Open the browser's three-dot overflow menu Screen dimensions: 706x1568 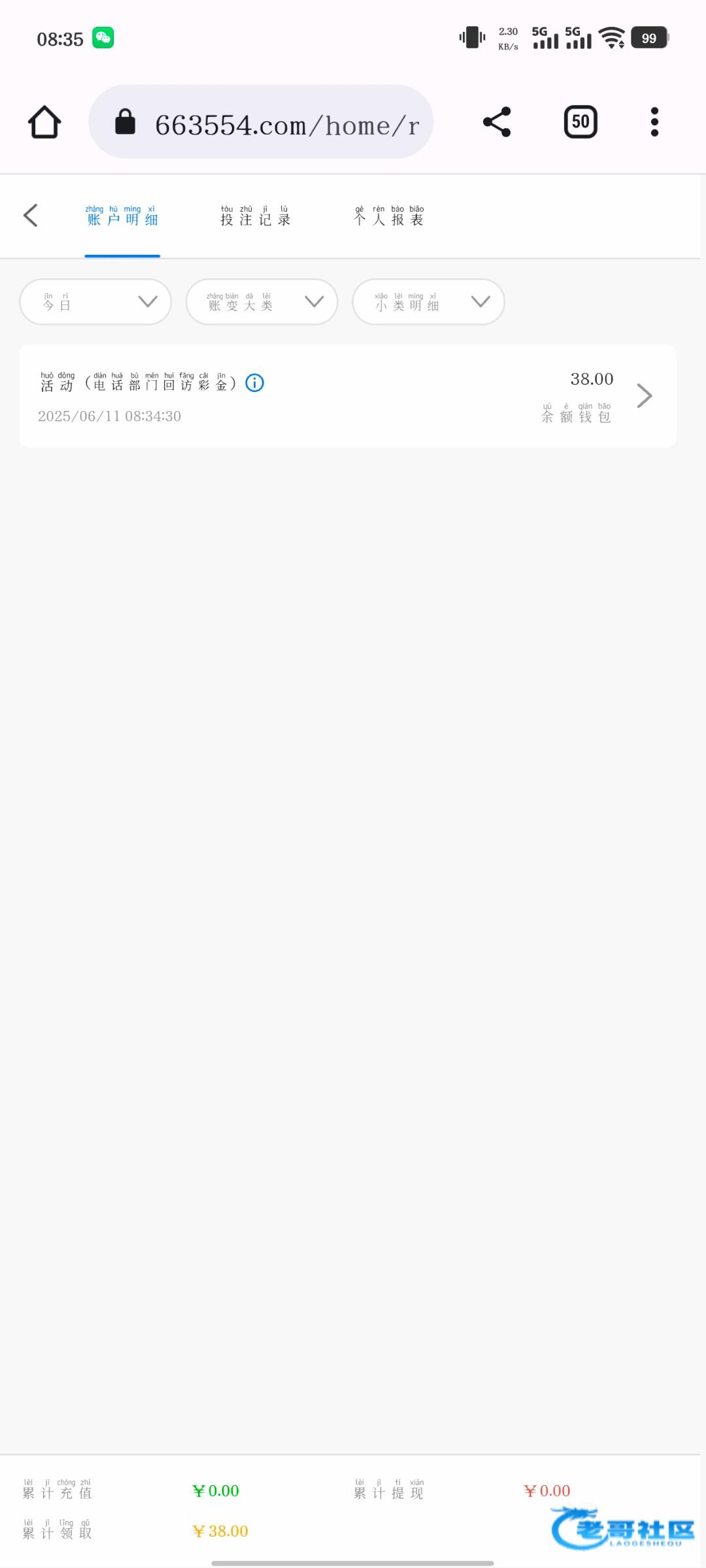654,122
